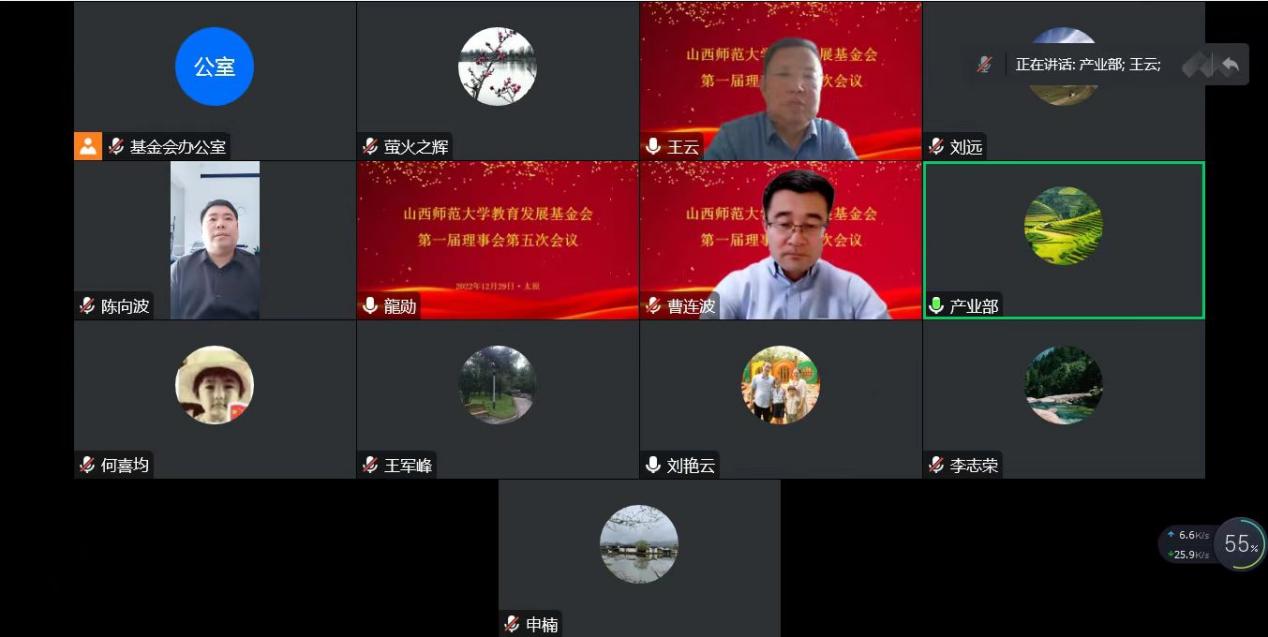Select the 基金会办公室 participant tile
Screen dimensions: 1268x637
tap(214, 80)
